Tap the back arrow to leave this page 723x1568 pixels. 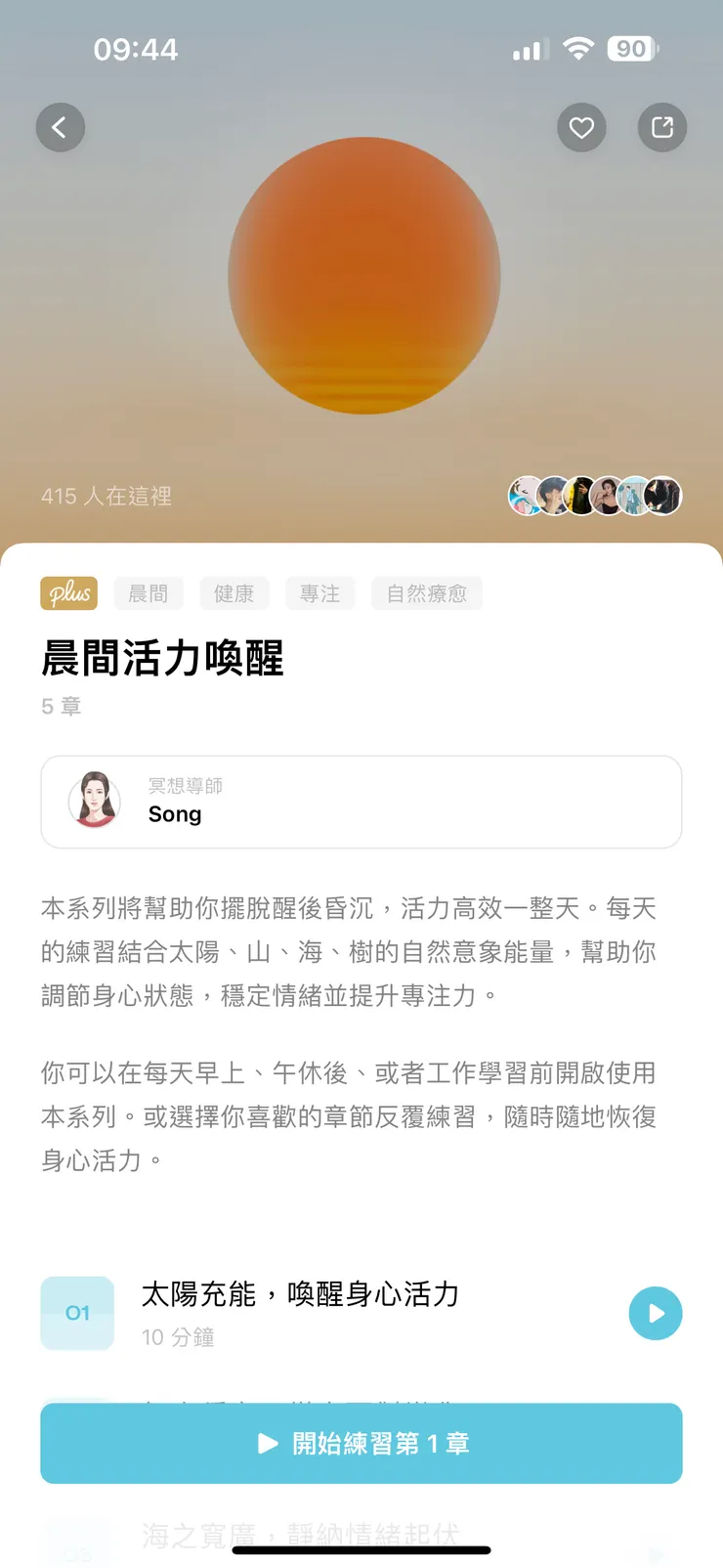point(61,127)
